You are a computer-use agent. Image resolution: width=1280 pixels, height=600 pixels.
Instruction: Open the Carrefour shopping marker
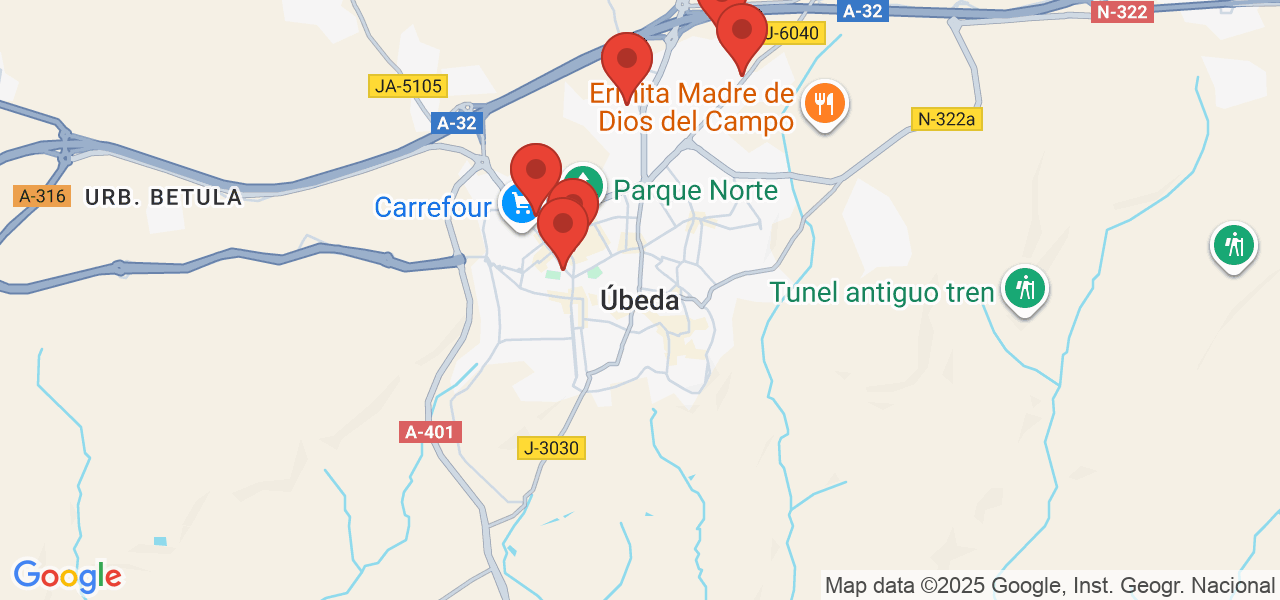click(517, 206)
